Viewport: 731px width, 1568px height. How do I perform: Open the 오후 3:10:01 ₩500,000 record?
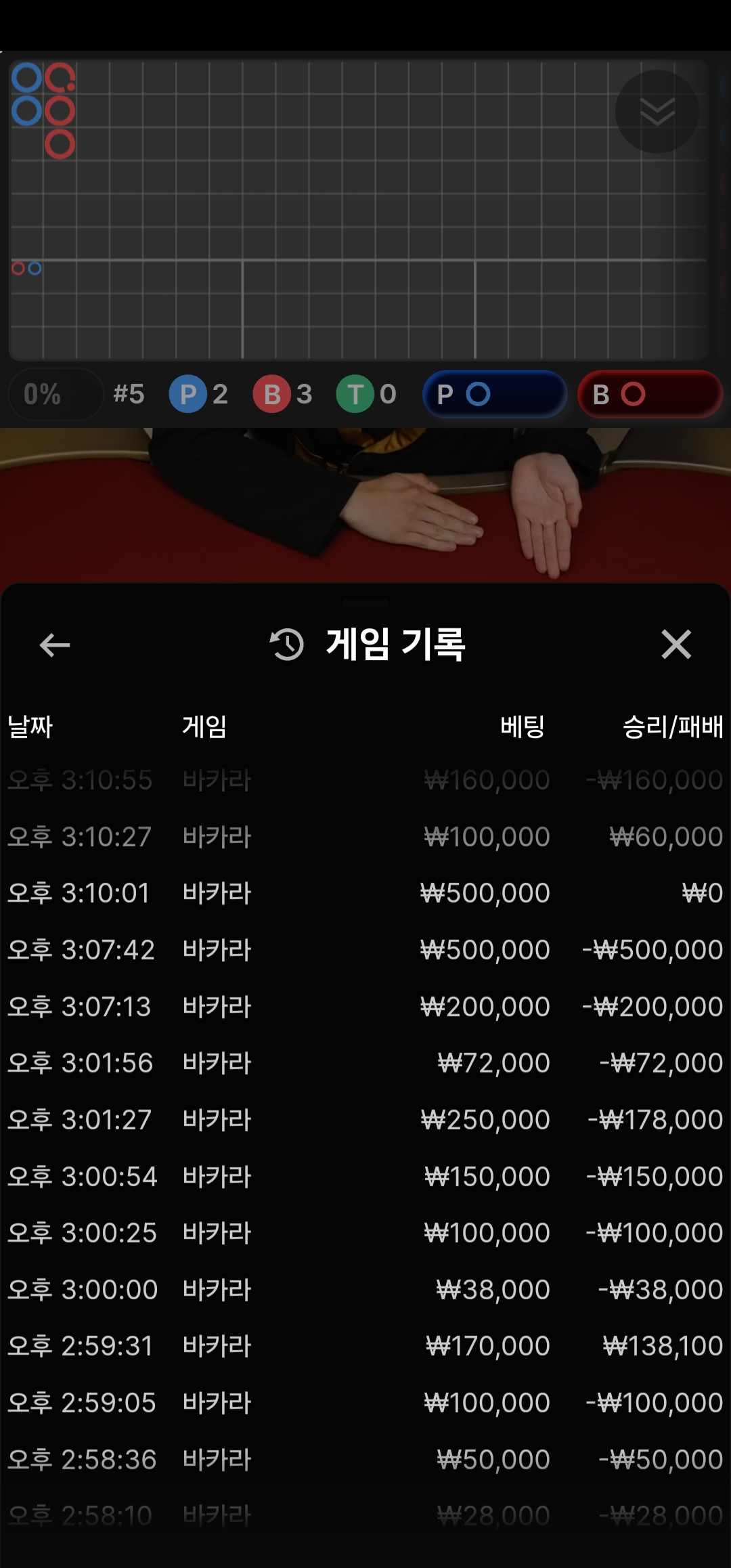click(x=365, y=893)
